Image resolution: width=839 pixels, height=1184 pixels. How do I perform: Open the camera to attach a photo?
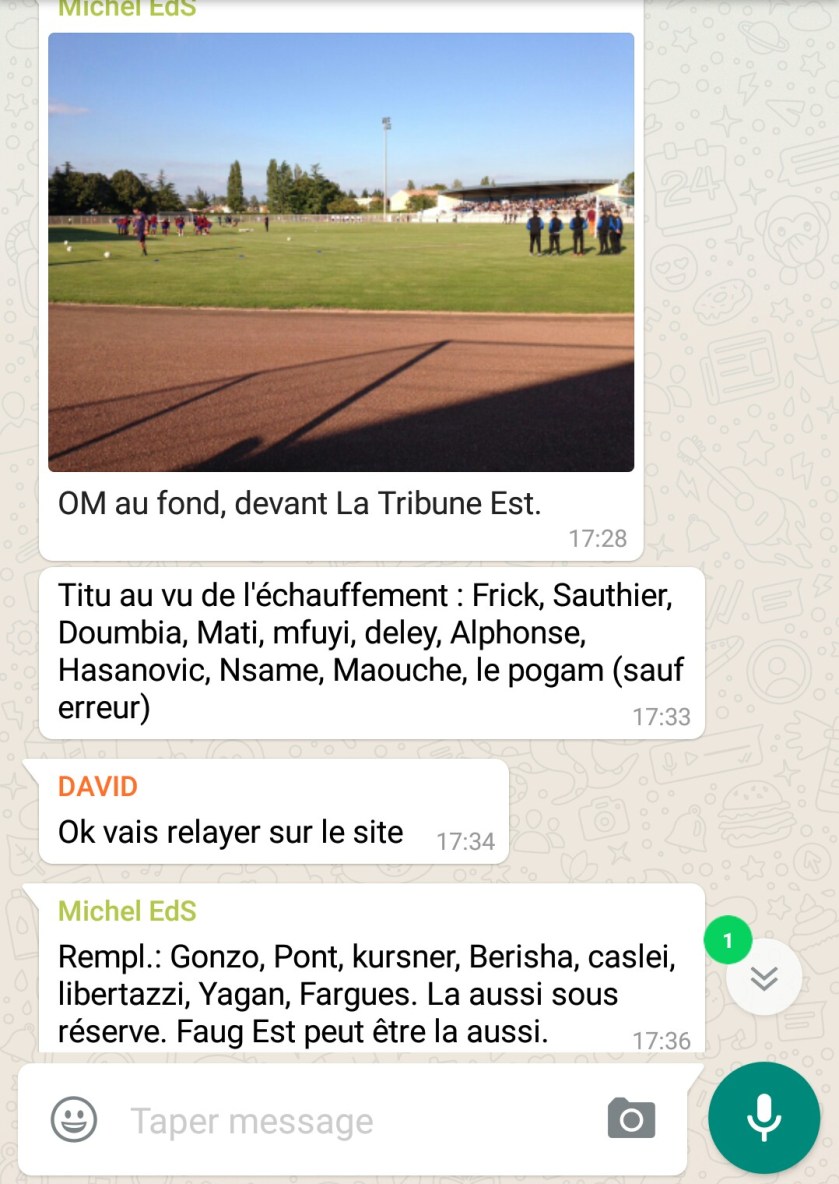(631, 1119)
